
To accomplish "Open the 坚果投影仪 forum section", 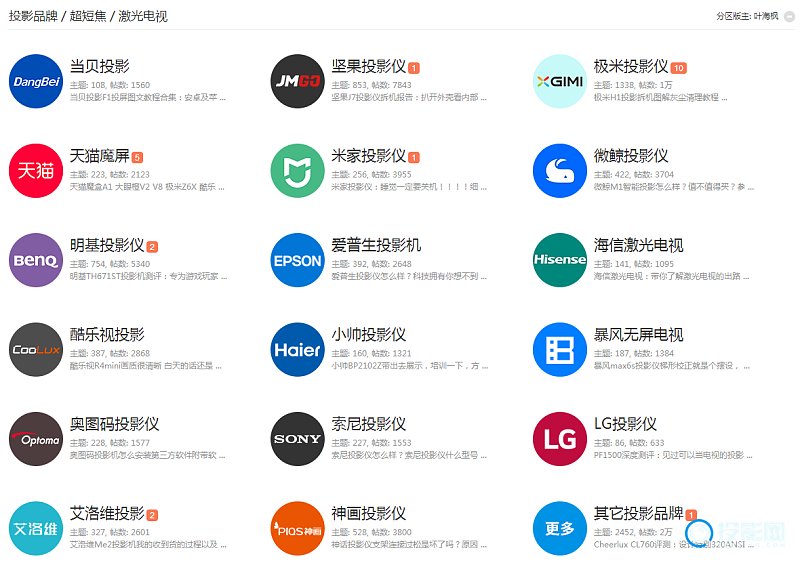I will (x=368, y=67).
